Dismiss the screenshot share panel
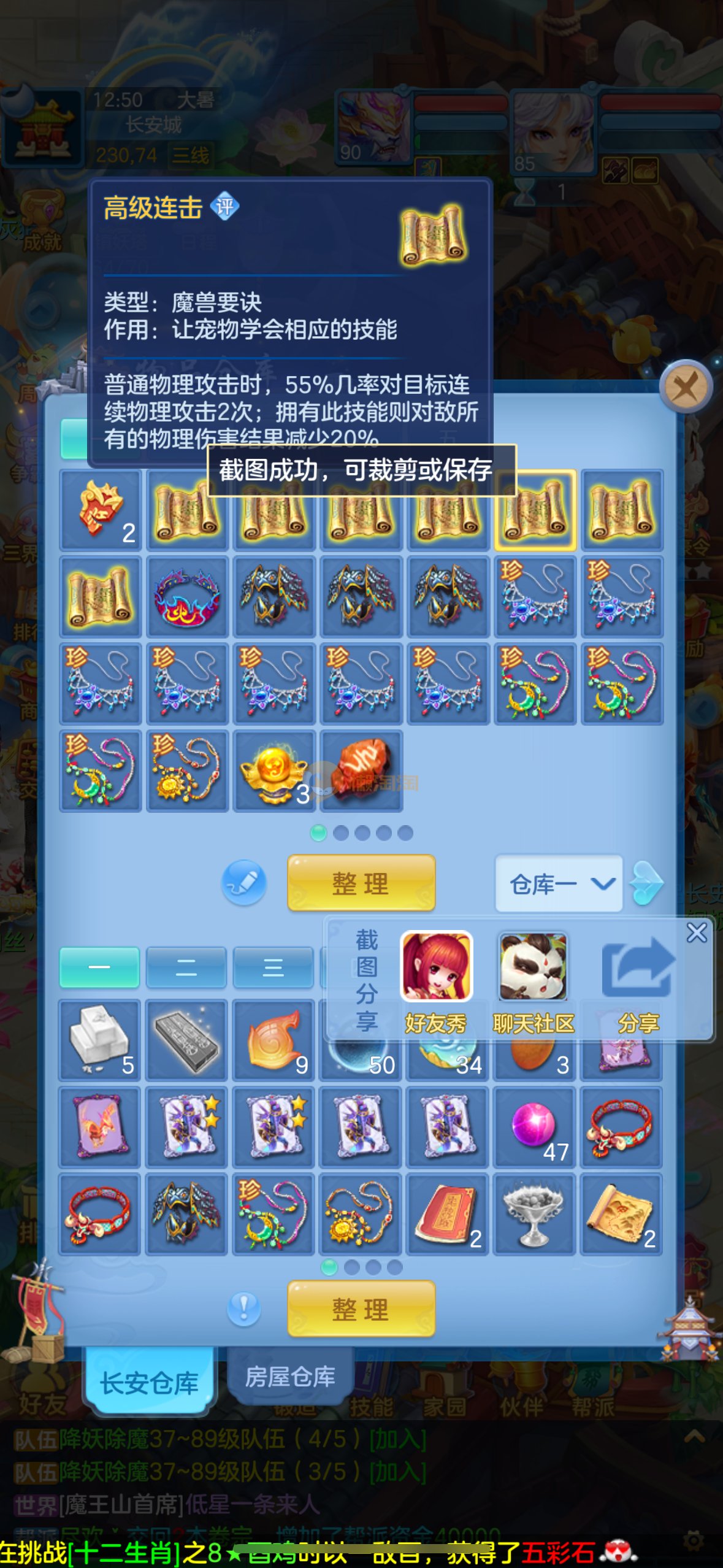Screen dimensions: 723x1568 [697, 933]
